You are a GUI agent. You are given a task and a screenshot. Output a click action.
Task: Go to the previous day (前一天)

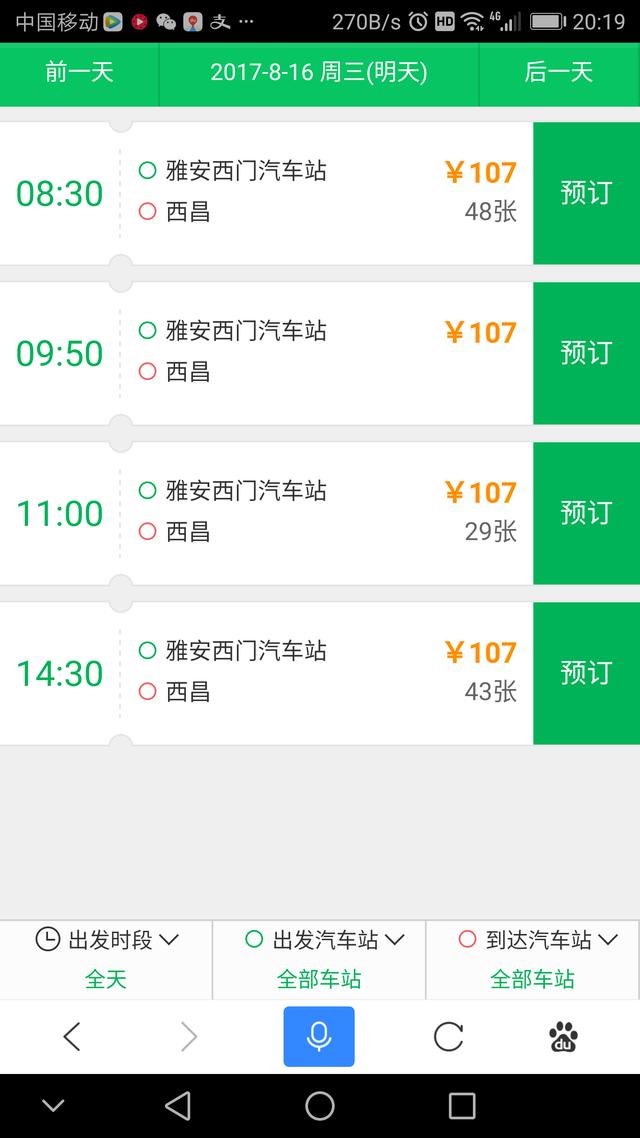79,73
